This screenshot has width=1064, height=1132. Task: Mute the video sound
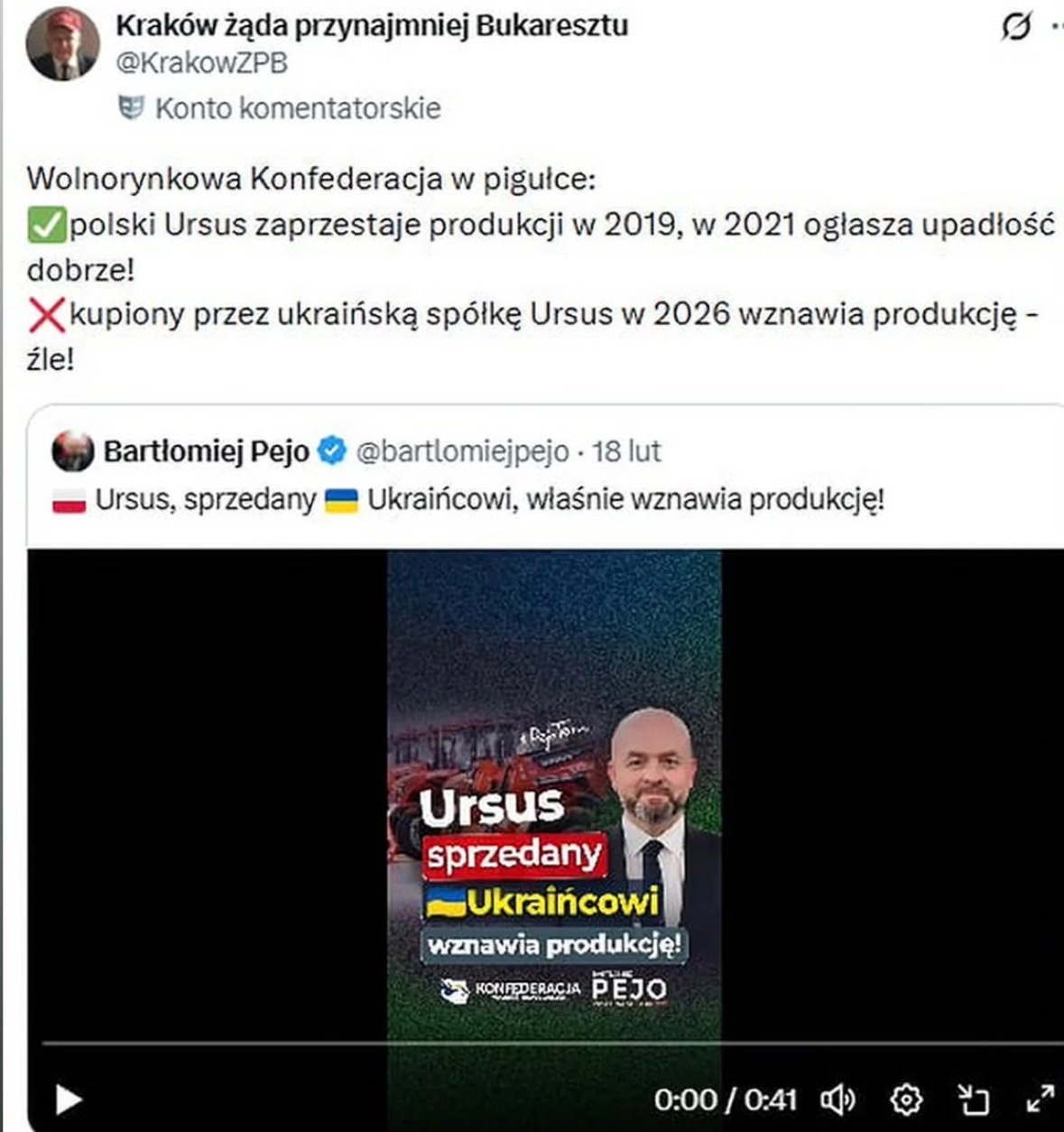coord(837,1100)
